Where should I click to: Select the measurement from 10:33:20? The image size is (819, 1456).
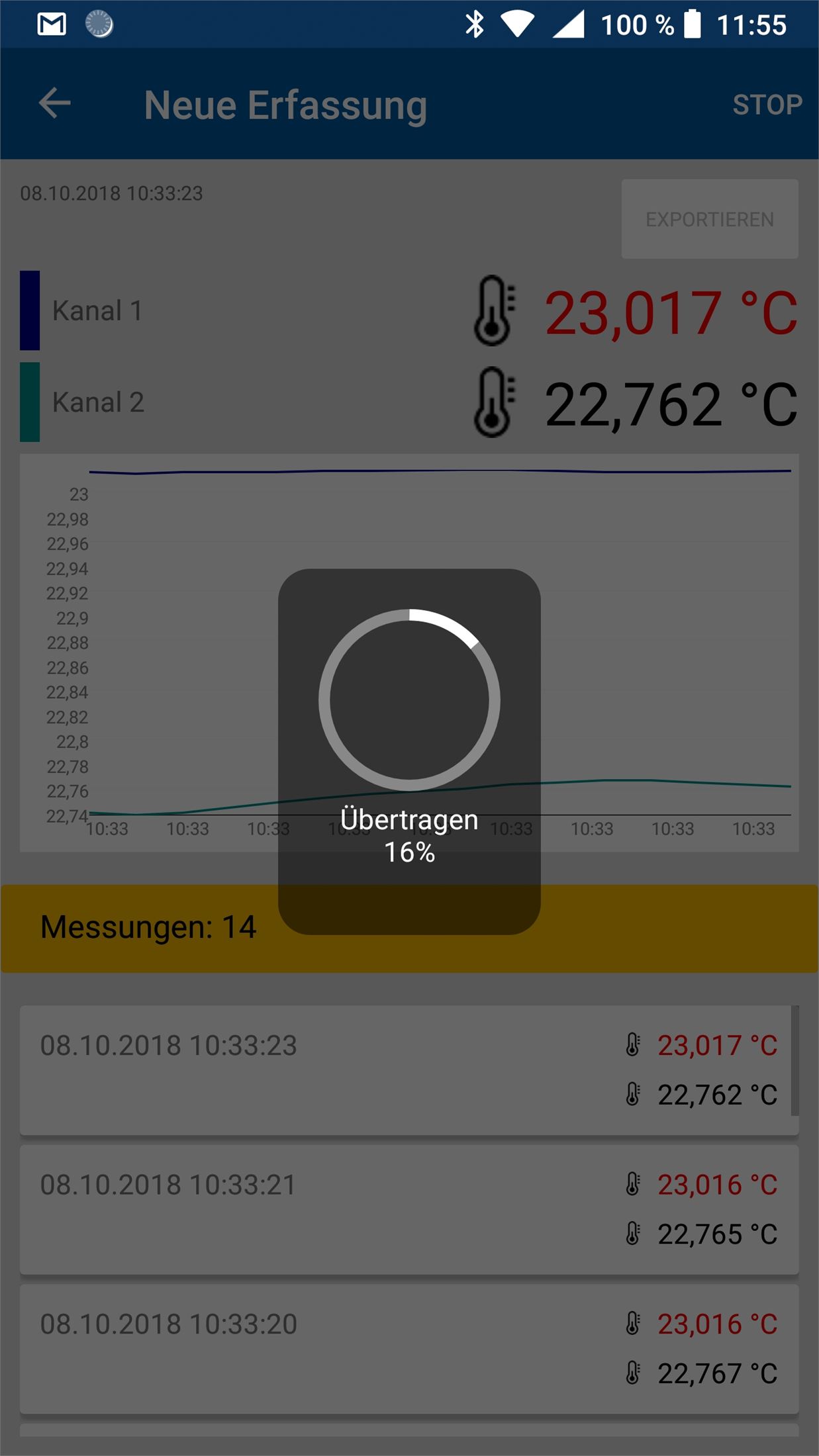[409, 1349]
